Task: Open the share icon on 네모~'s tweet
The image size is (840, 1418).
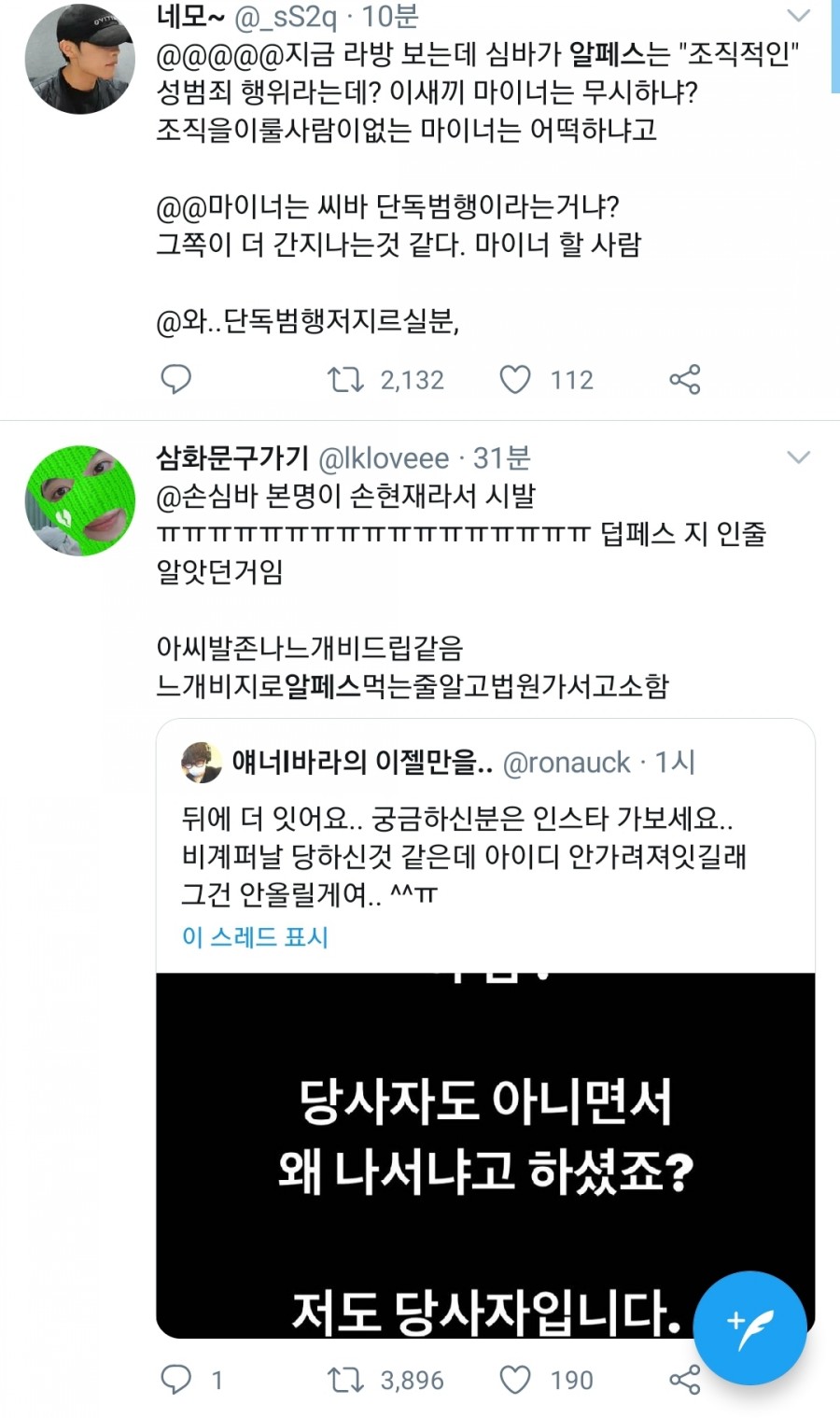Action: pyautogui.click(x=684, y=379)
